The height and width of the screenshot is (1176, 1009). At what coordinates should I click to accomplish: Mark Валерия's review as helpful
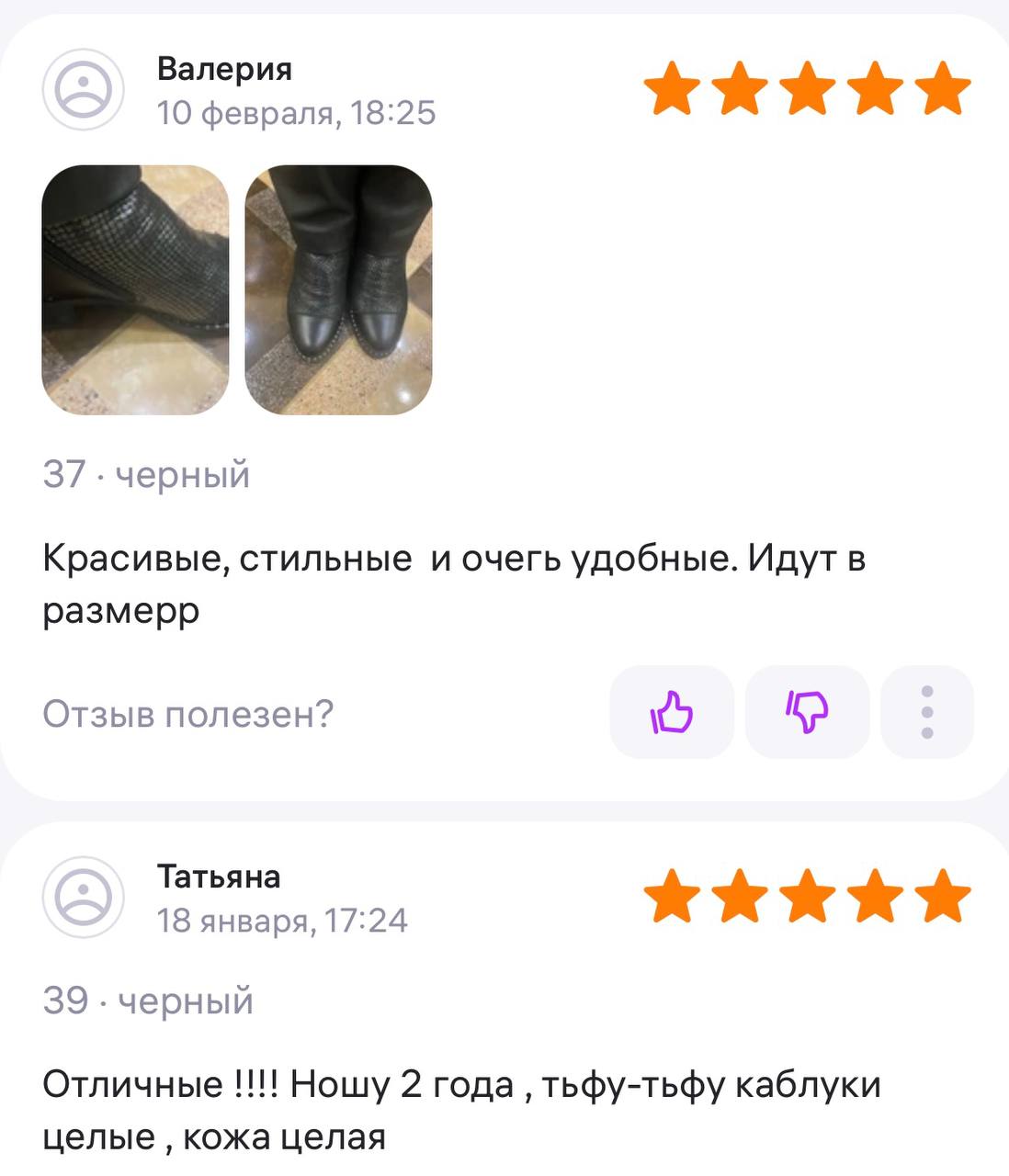[x=672, y=712]
